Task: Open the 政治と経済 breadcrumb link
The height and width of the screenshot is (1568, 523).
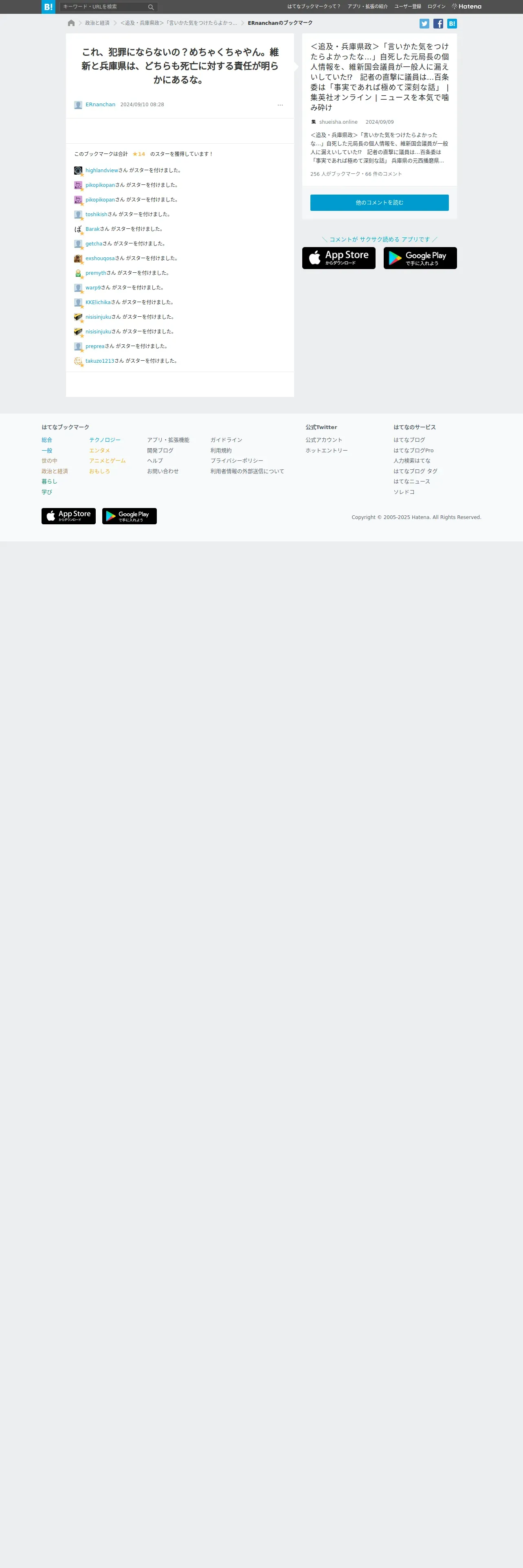Action: [97, 23]
